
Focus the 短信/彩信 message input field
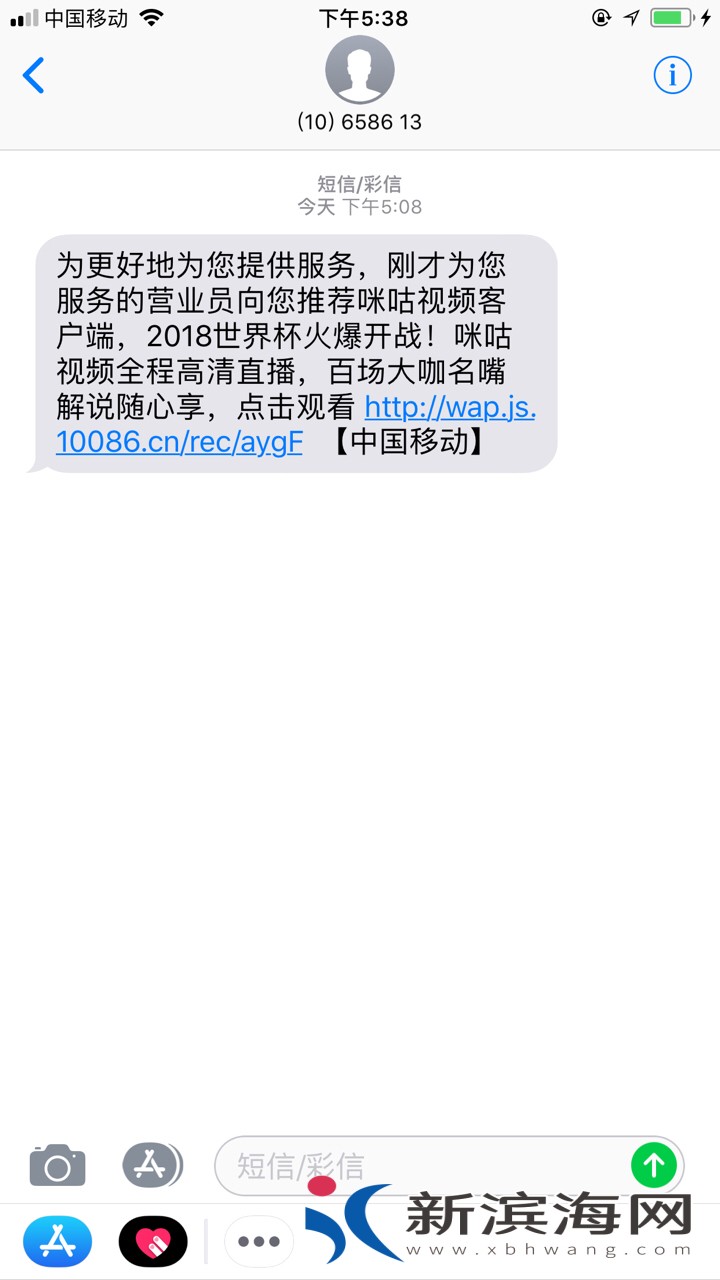pyautogui.click(x=420, y=1165)
